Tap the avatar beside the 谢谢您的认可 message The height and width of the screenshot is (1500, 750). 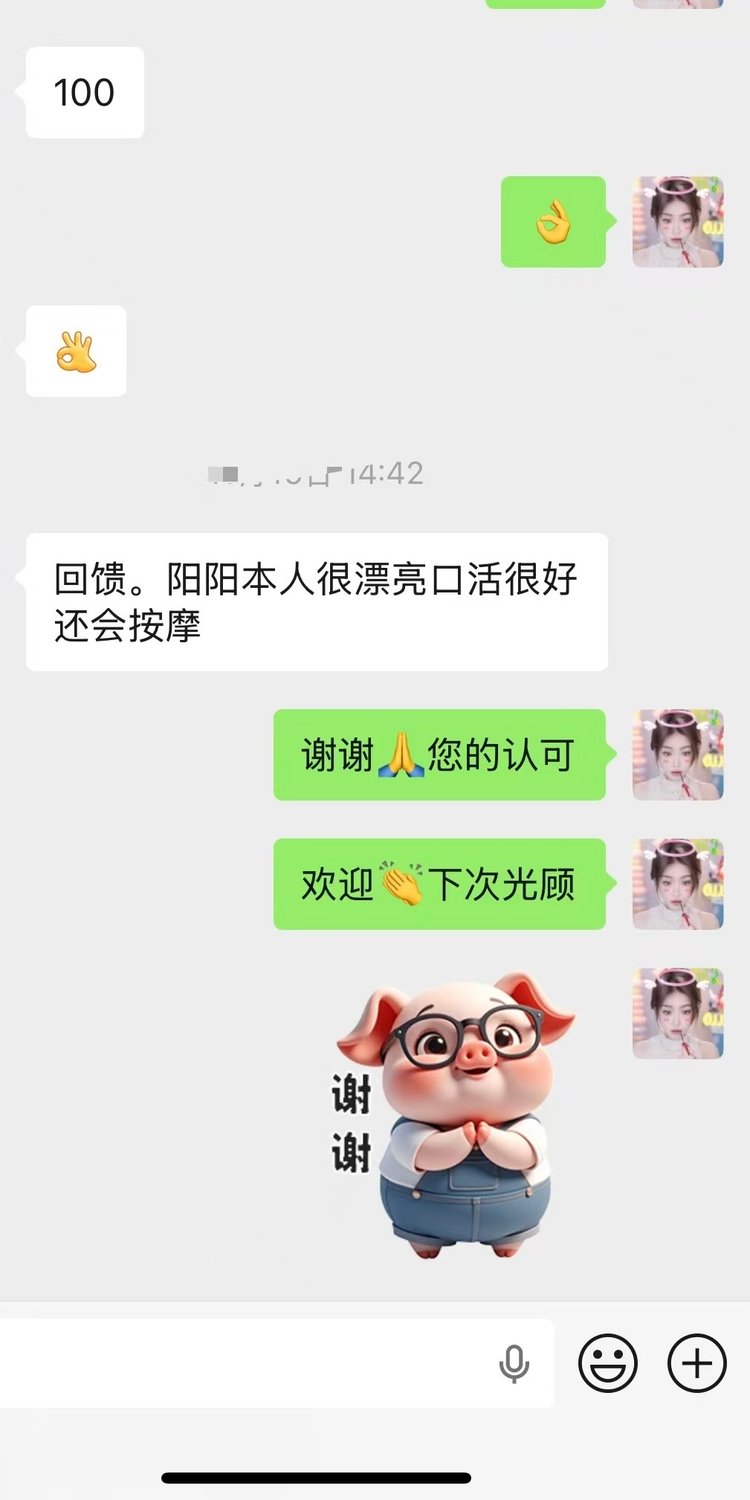[678, 755]
